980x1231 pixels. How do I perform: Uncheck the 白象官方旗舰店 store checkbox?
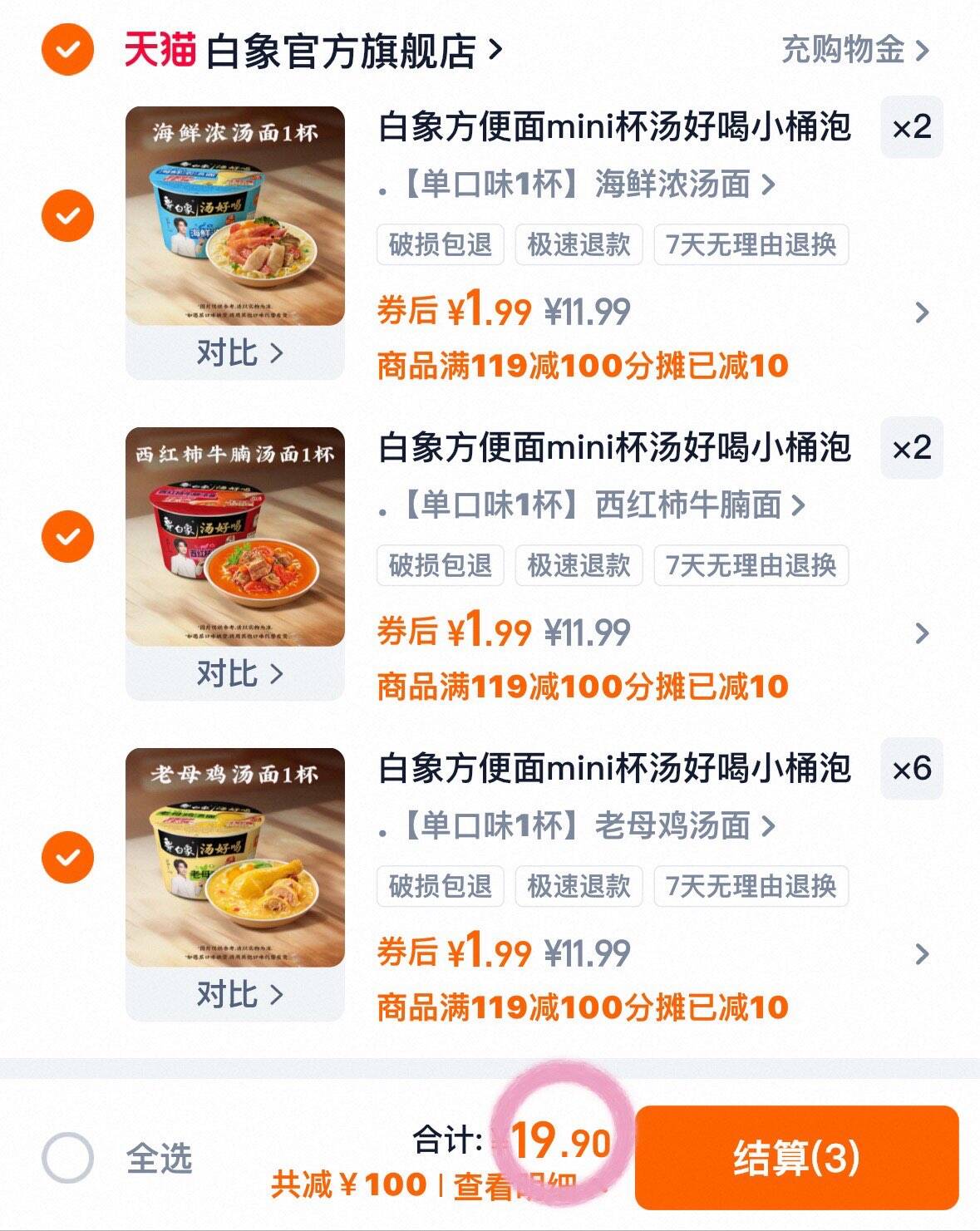(67, 50)
